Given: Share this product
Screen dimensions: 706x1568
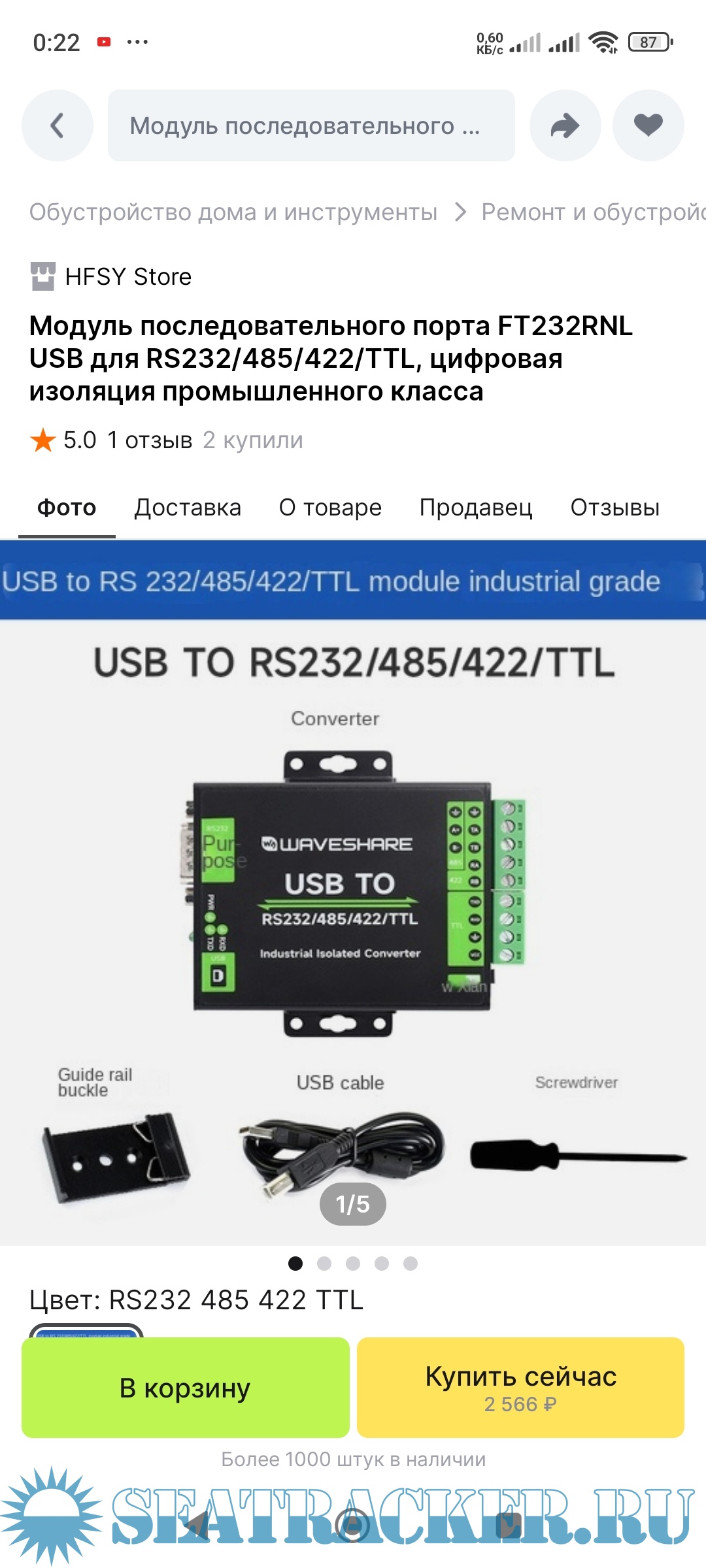Looking at the screenshot, I should 565,125.
